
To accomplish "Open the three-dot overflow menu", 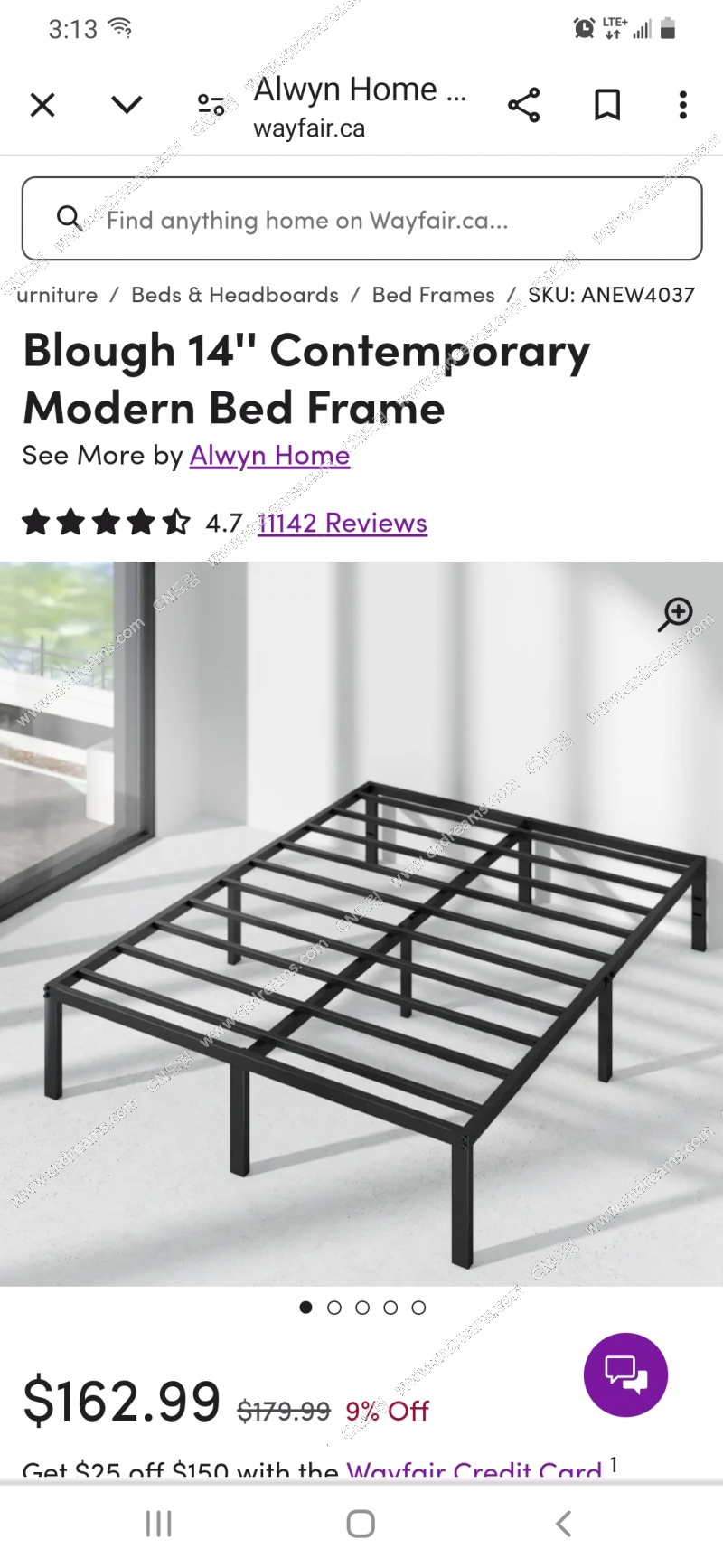I will pyautogui.click(x=683, y=105).
